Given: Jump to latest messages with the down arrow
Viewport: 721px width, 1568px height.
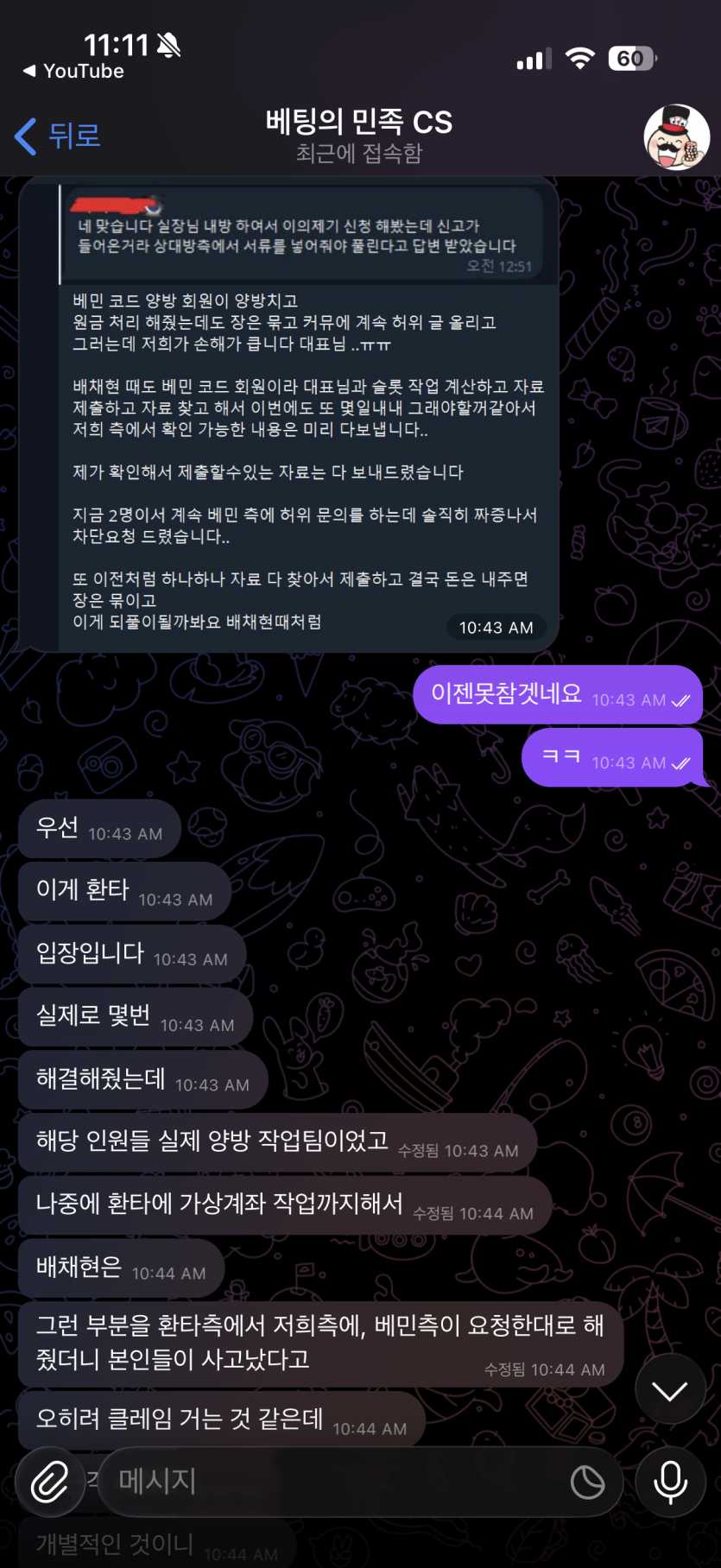Looking at the screenshot, I should coord(670,1390).
